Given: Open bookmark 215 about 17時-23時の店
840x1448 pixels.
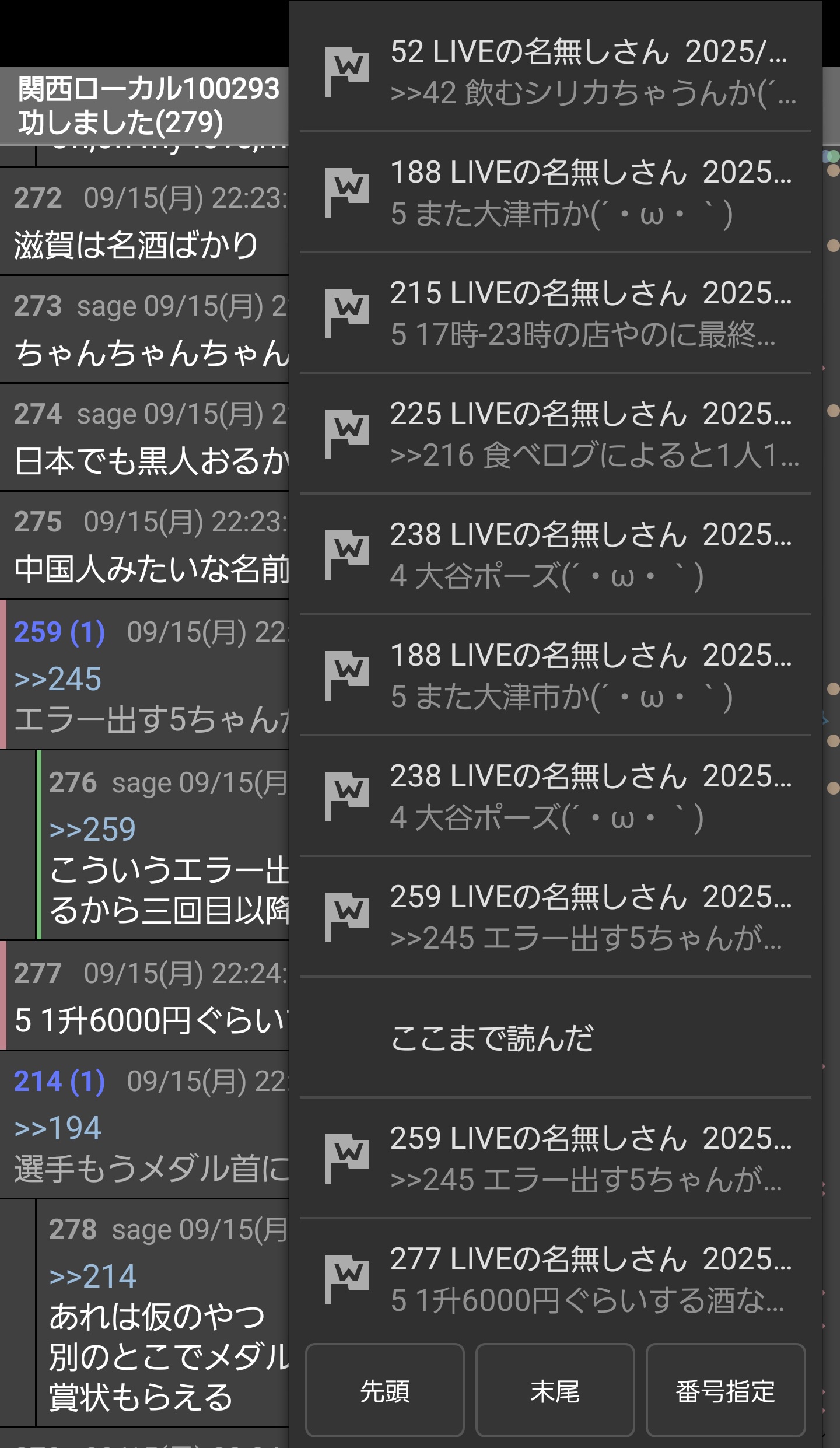Looking at the screenshot, I should coord(555,313).
